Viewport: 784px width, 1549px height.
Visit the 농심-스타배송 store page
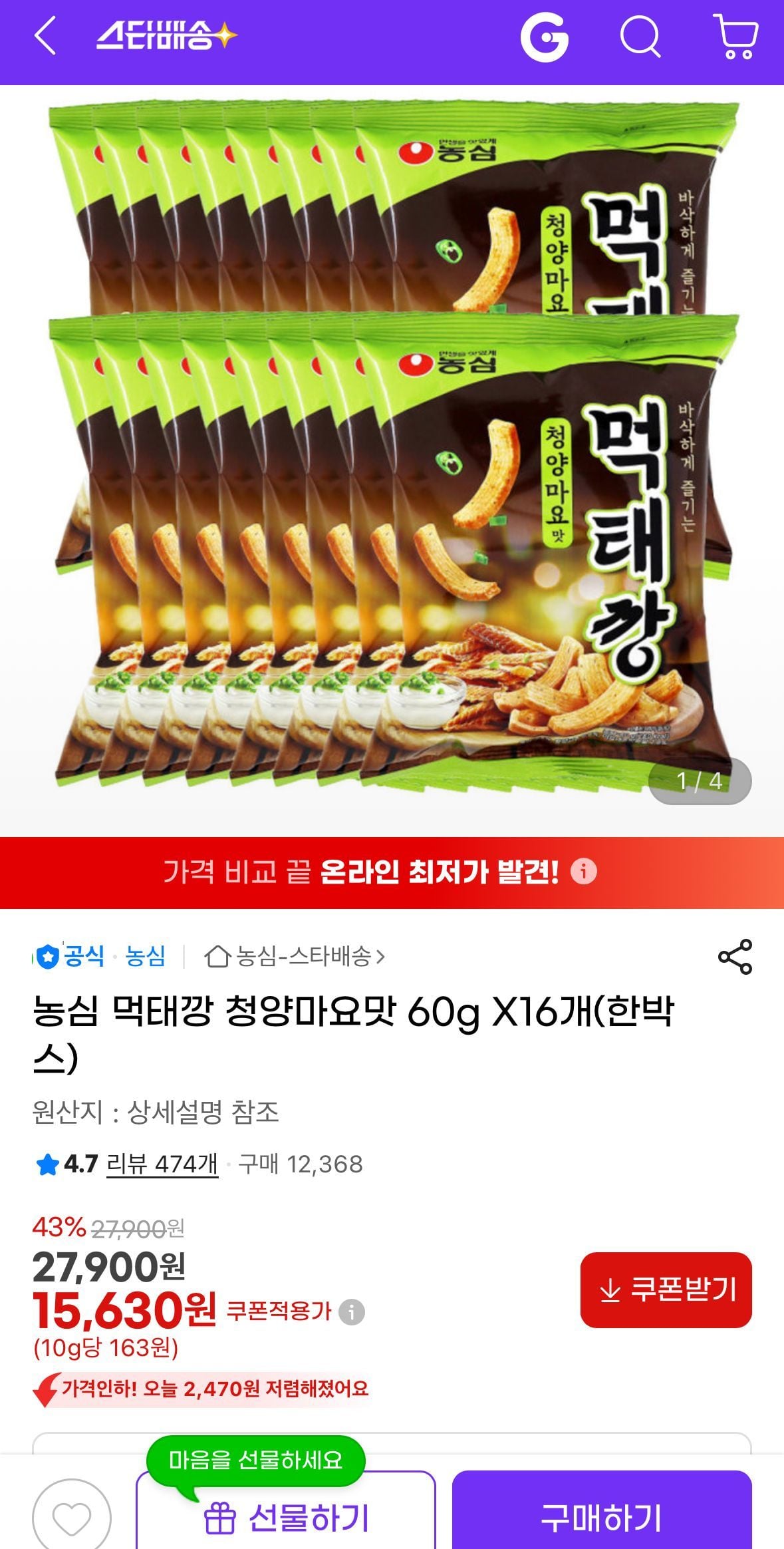point(295,957)
